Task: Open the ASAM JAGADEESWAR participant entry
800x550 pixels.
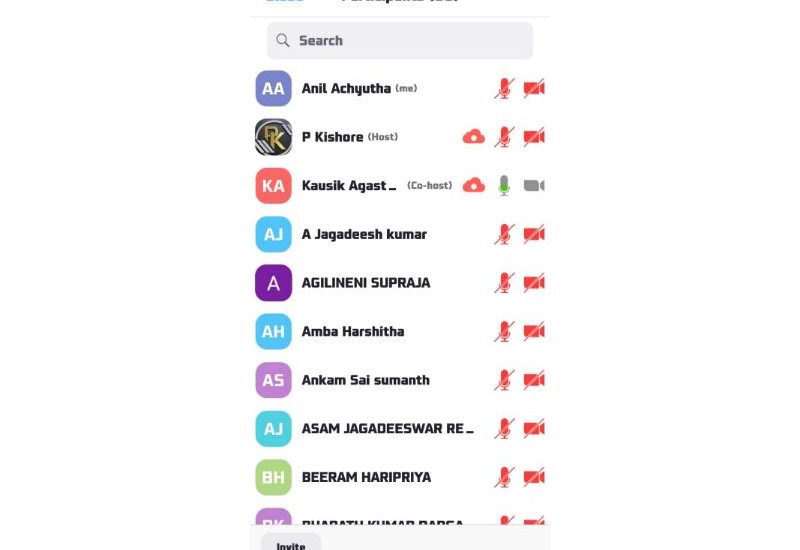Action: (387, 429)
